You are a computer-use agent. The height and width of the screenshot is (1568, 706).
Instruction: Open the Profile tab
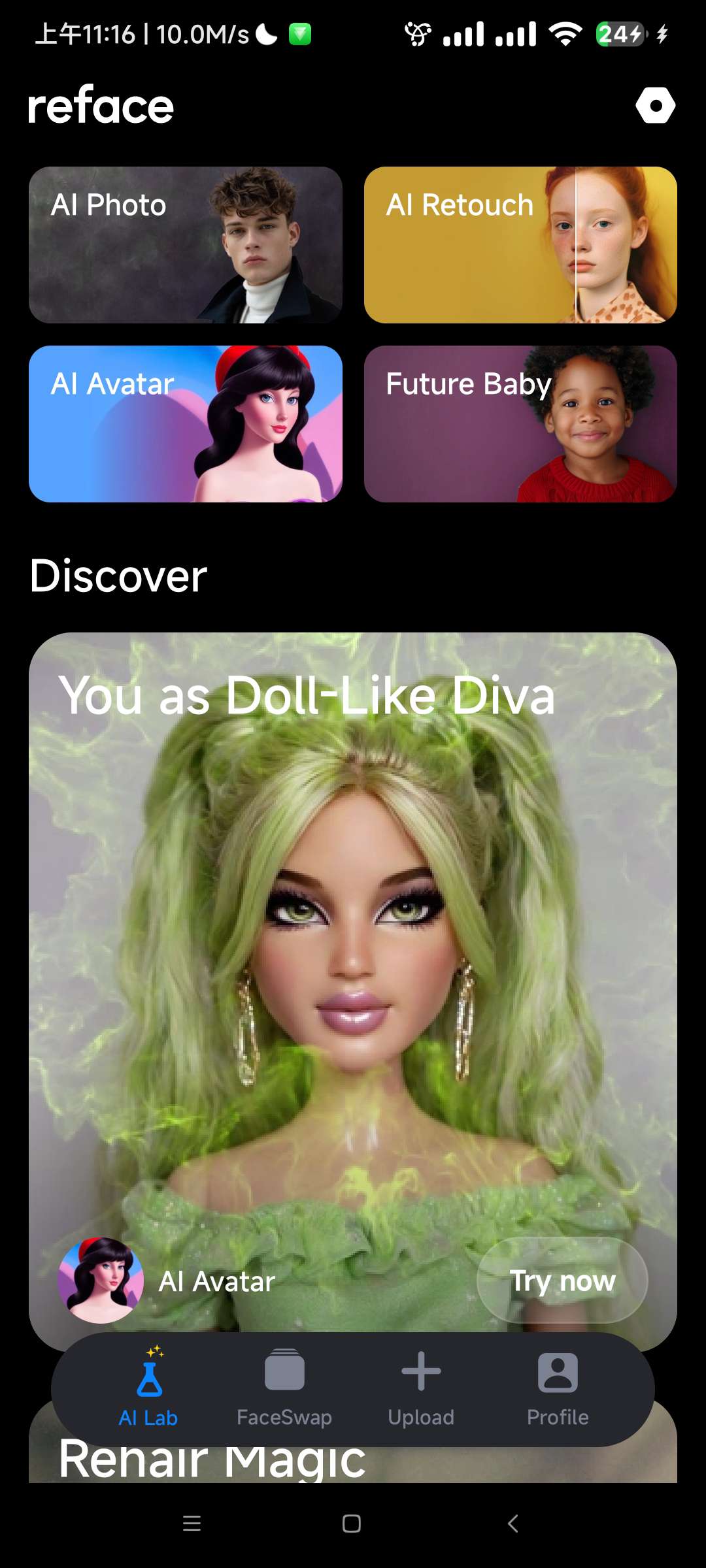[x=558, y=1388]
